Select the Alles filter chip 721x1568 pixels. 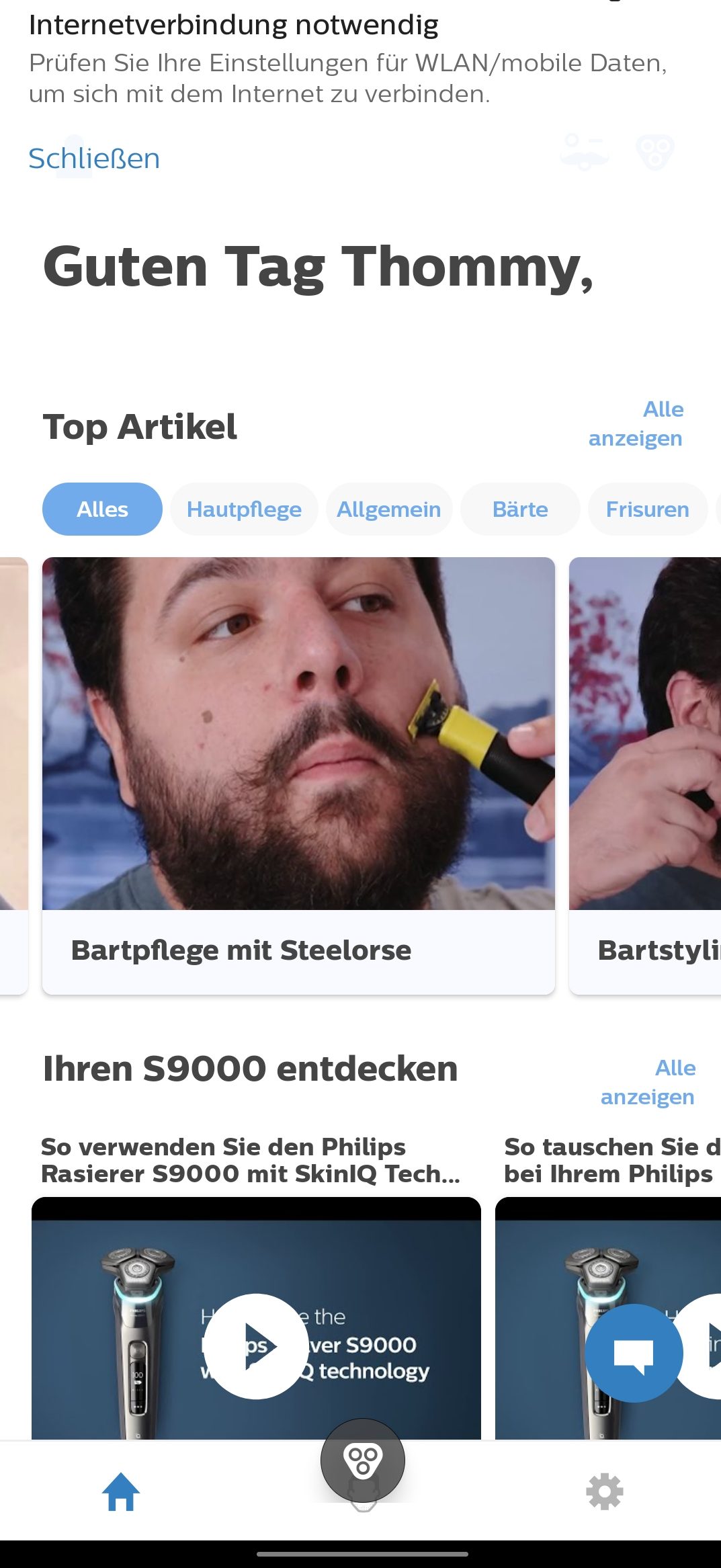click(x=102, y=509)
